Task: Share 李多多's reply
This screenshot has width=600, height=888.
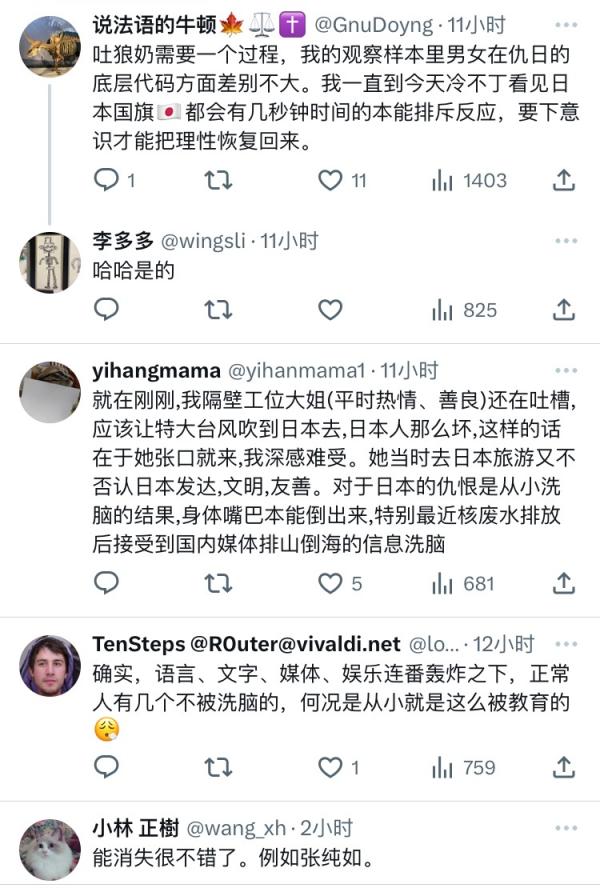Action: coord(564,310)
